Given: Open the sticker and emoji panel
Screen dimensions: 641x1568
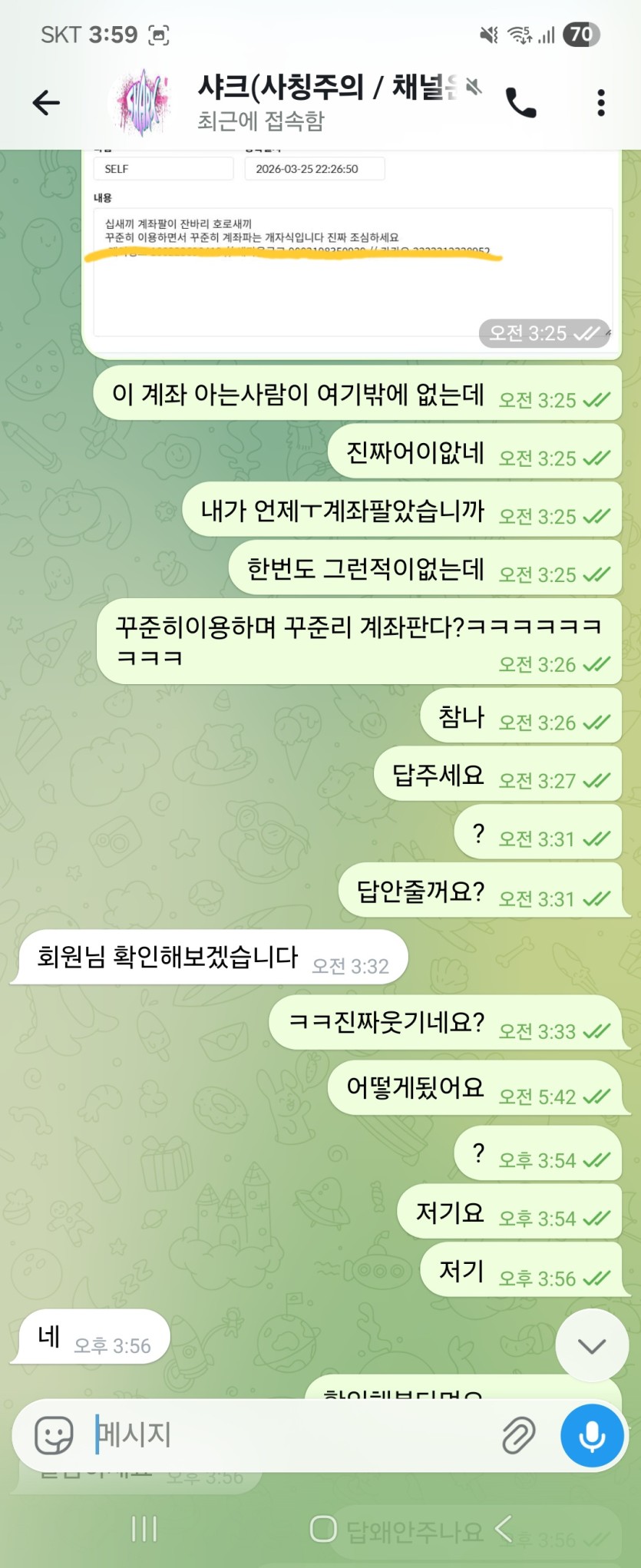Looking at the screenshot, I should (x=54, y=1434).
